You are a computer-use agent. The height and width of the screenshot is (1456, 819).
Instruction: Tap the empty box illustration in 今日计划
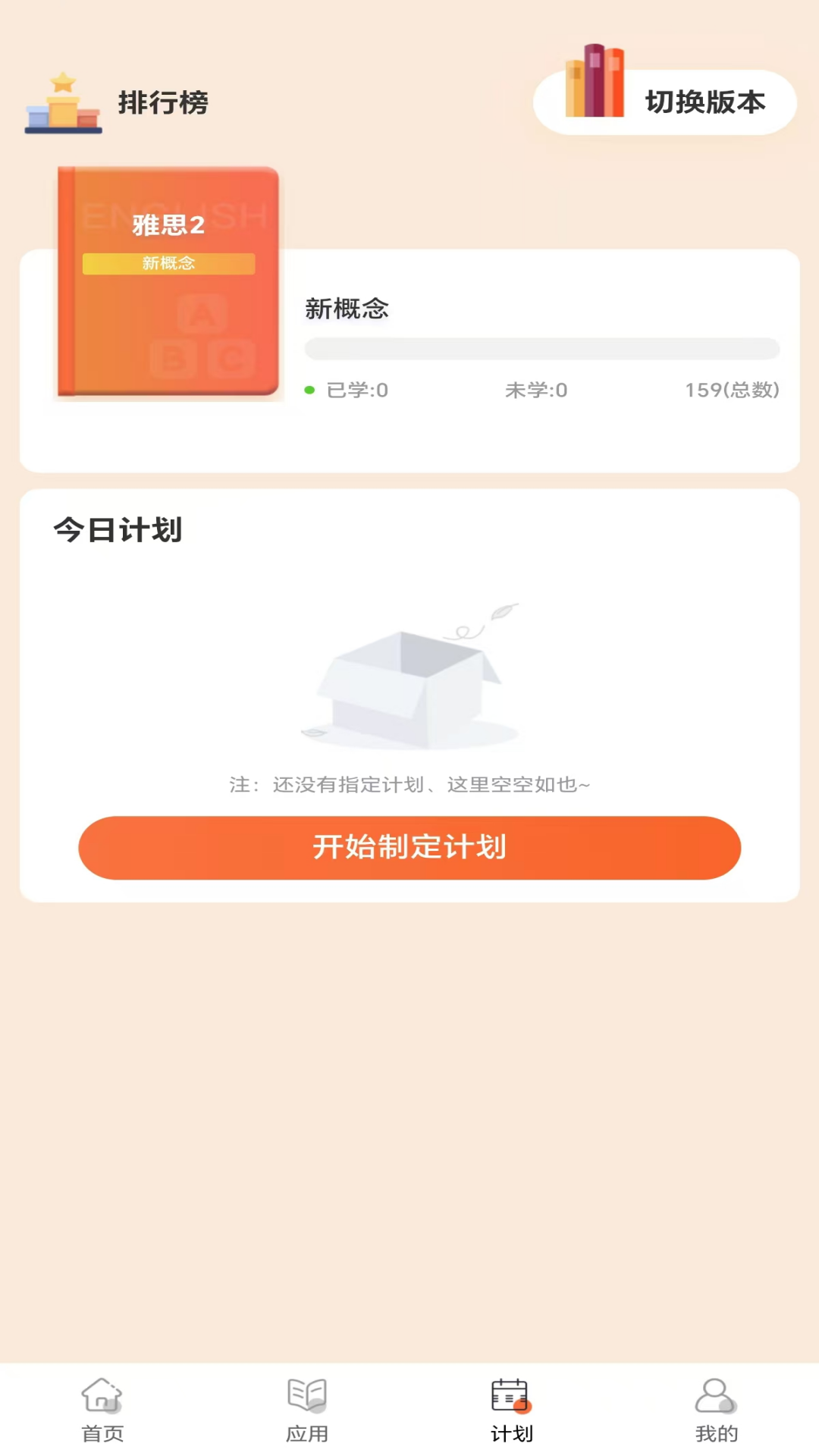pos(409,679)
